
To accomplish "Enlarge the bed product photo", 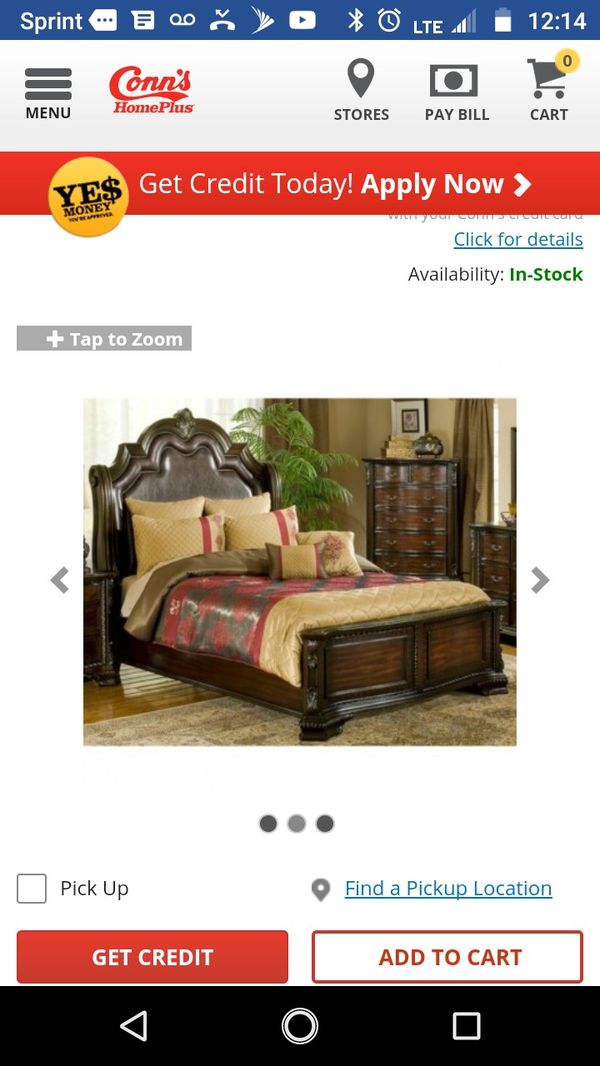I will point(300,572).
